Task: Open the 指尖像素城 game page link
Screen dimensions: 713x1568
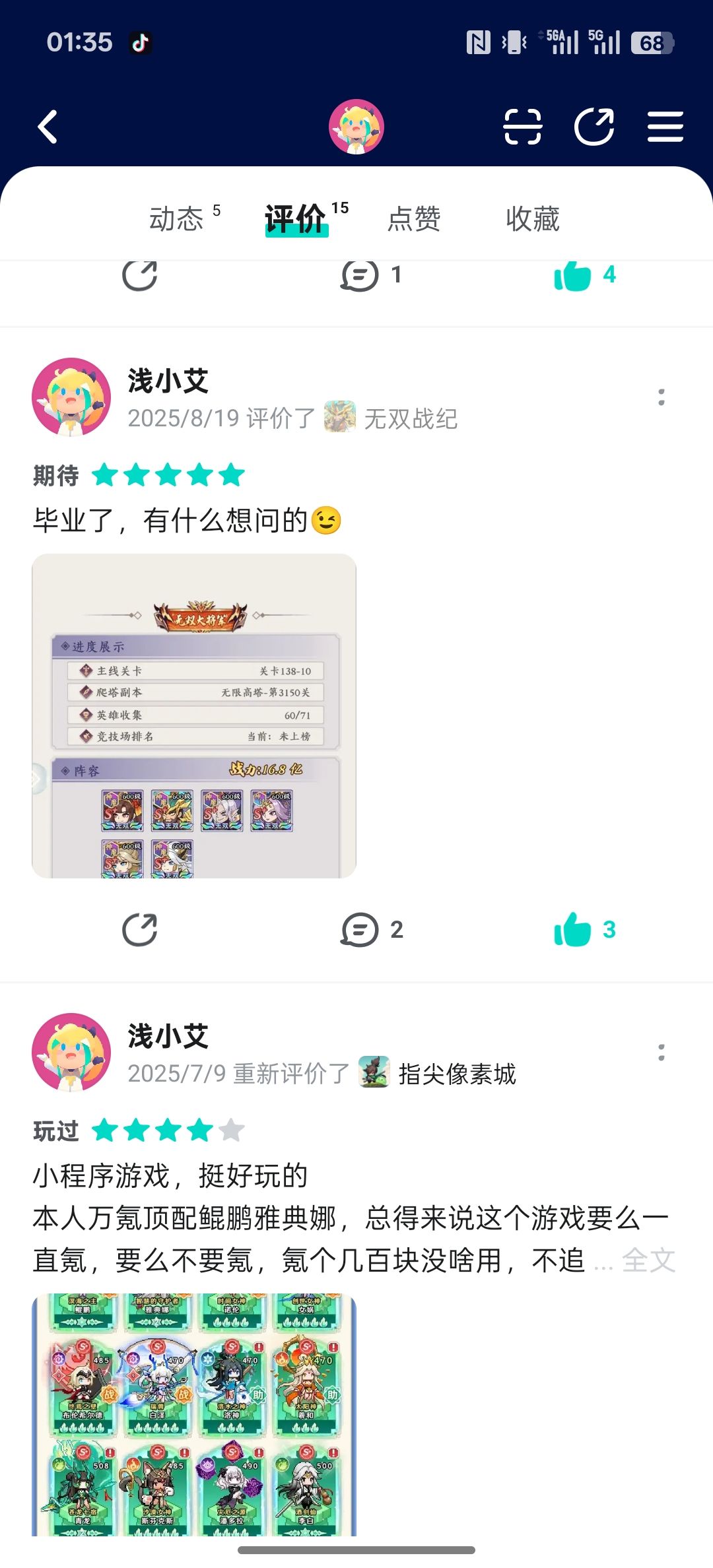Action: (x=438, y=1074)
